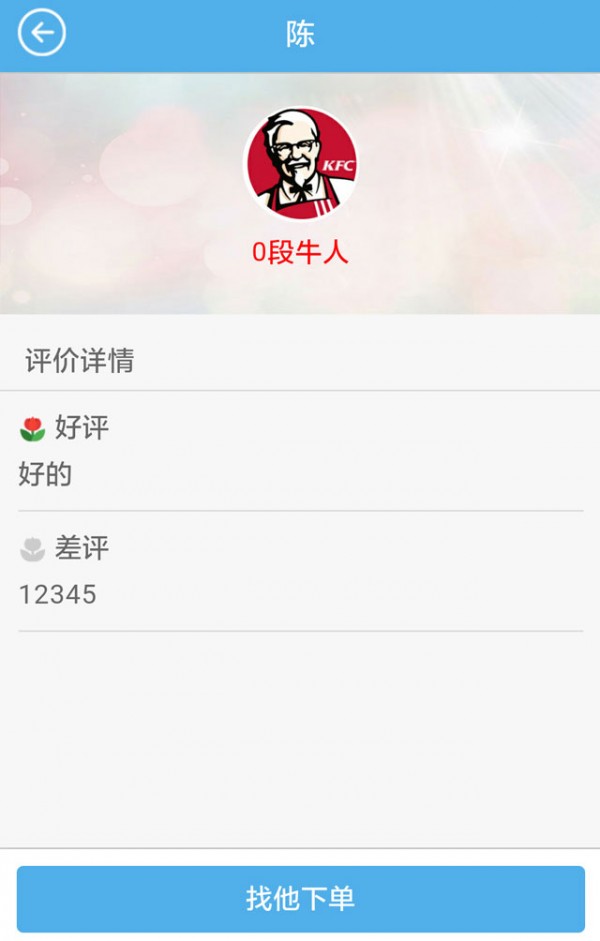Open the KFC profile avatar
The height and width of the screenshot is (941, 600).
point(300,162)
